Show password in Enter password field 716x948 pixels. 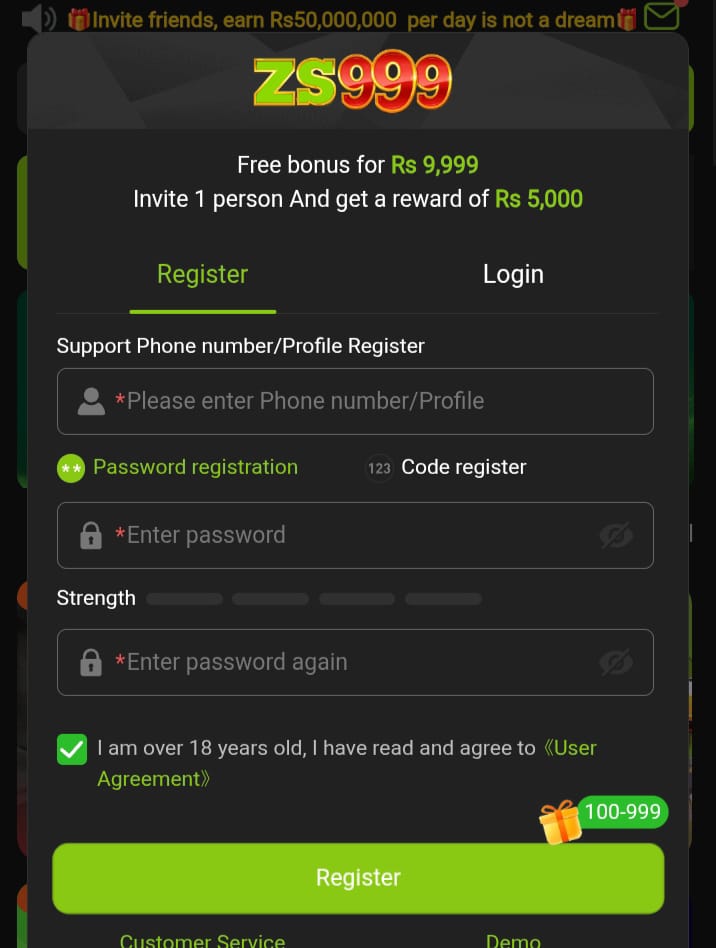pyautogui.click(x=616, y=536)
